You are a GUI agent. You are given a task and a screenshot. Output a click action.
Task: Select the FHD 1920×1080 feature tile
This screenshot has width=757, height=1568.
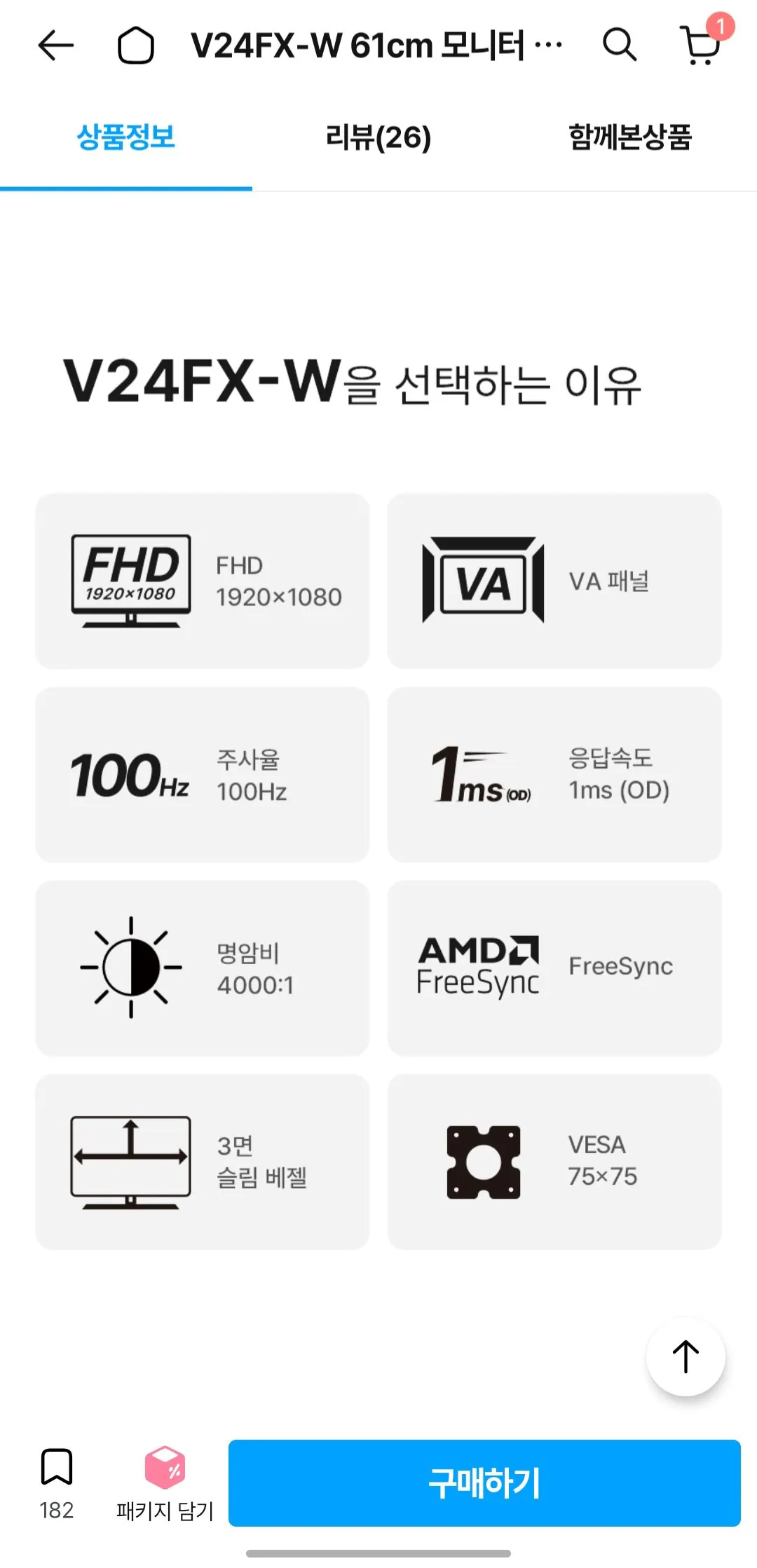tap(202, 579)
